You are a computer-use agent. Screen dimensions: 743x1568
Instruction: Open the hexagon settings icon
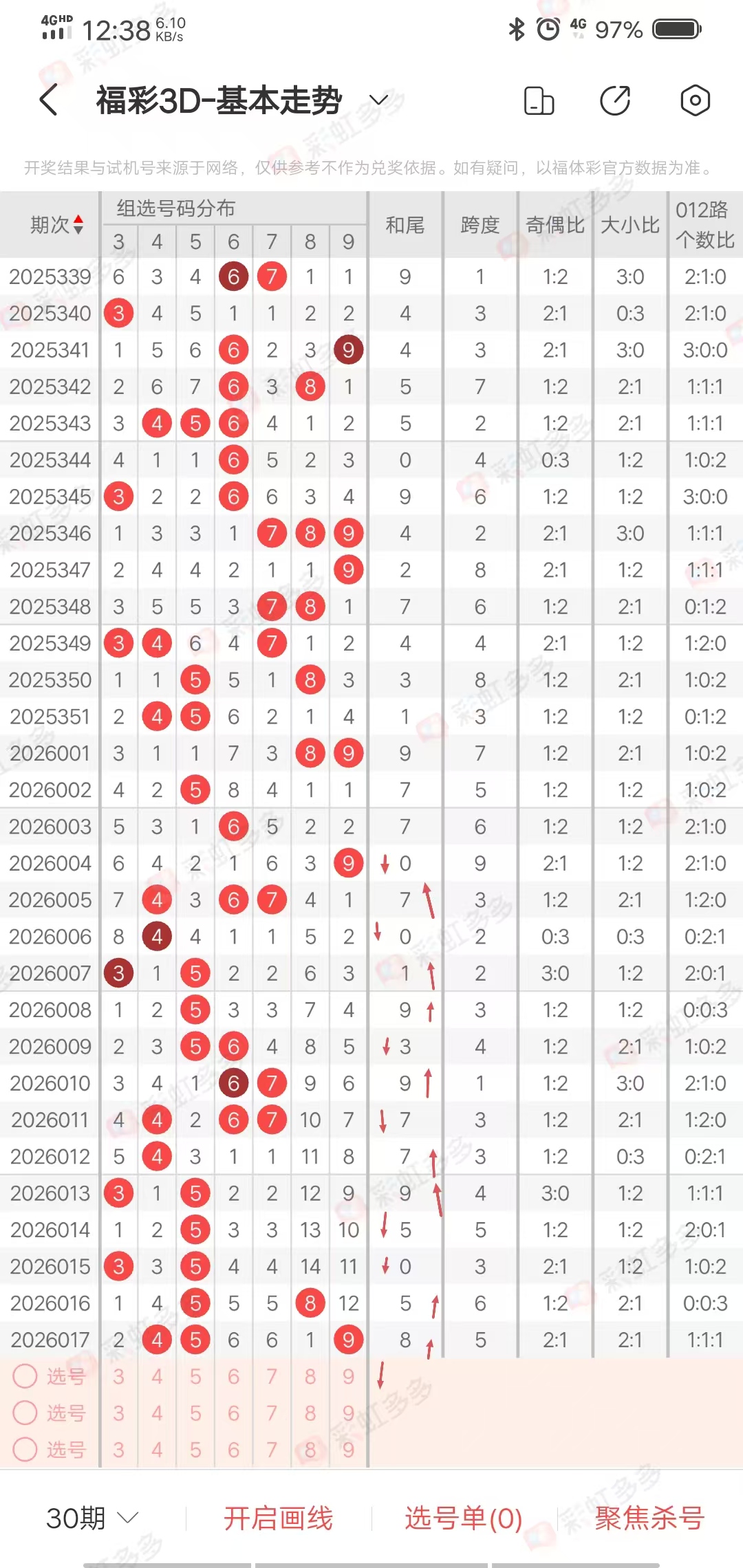[695, 100]
